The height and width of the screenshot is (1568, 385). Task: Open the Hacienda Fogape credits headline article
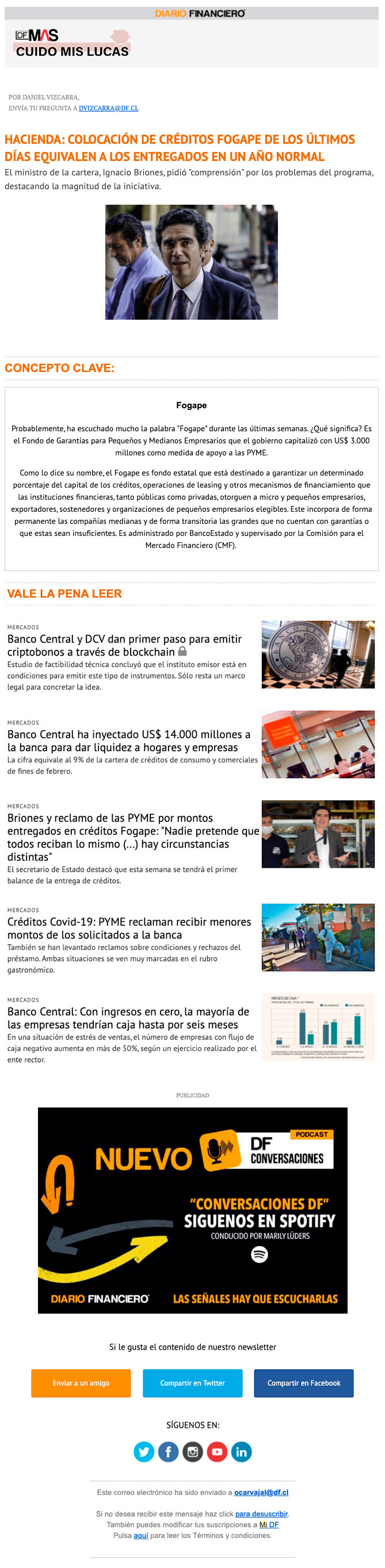[179, 148]
